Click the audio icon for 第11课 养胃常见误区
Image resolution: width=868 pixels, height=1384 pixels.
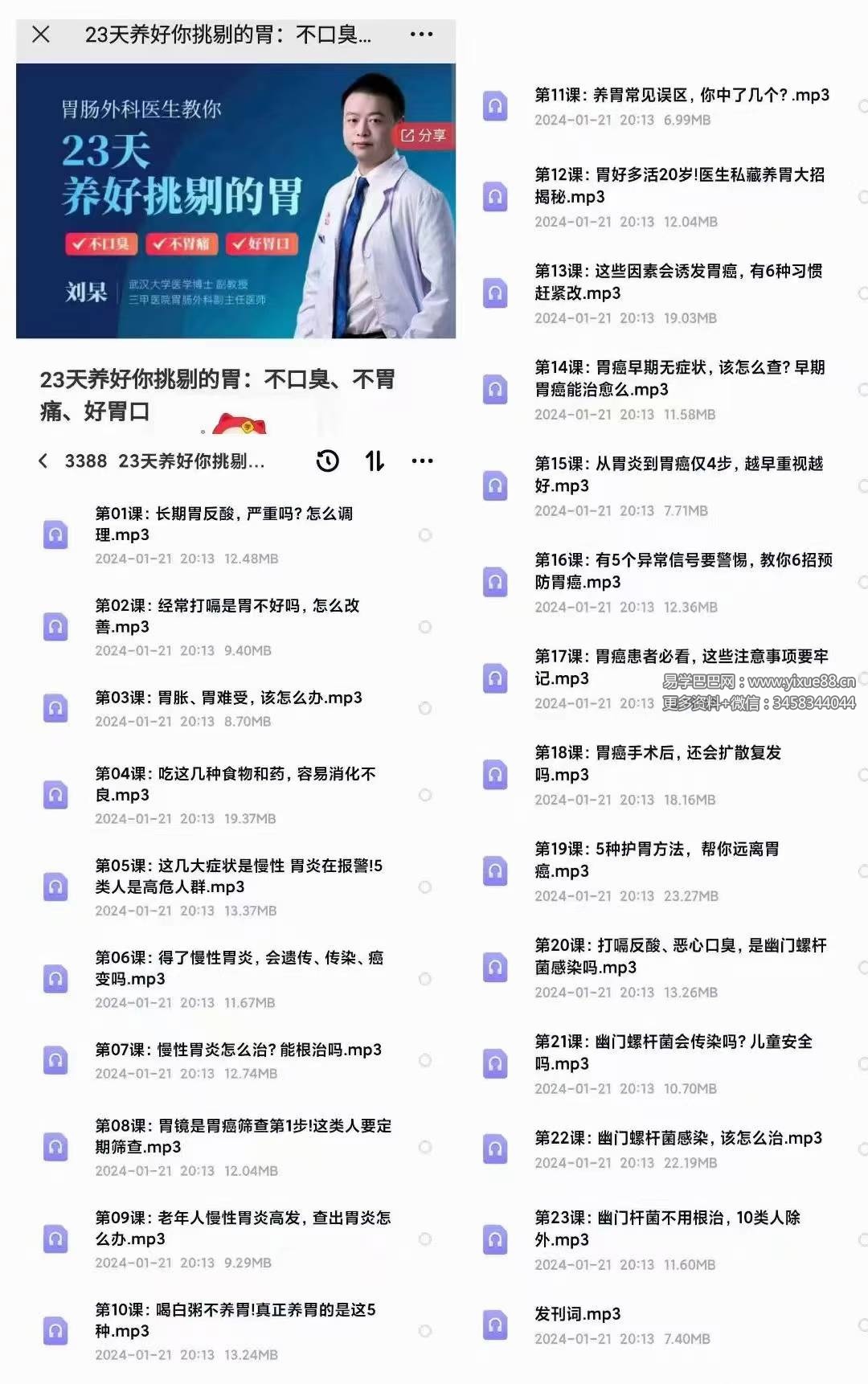tap(496, 103)
